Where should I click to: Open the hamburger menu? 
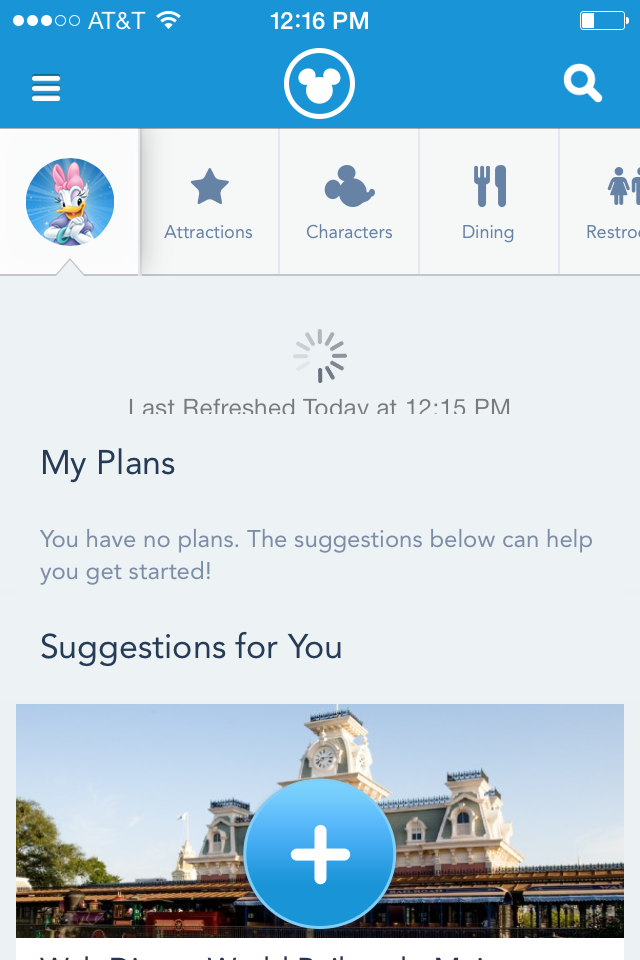click(x=46, y=87)
